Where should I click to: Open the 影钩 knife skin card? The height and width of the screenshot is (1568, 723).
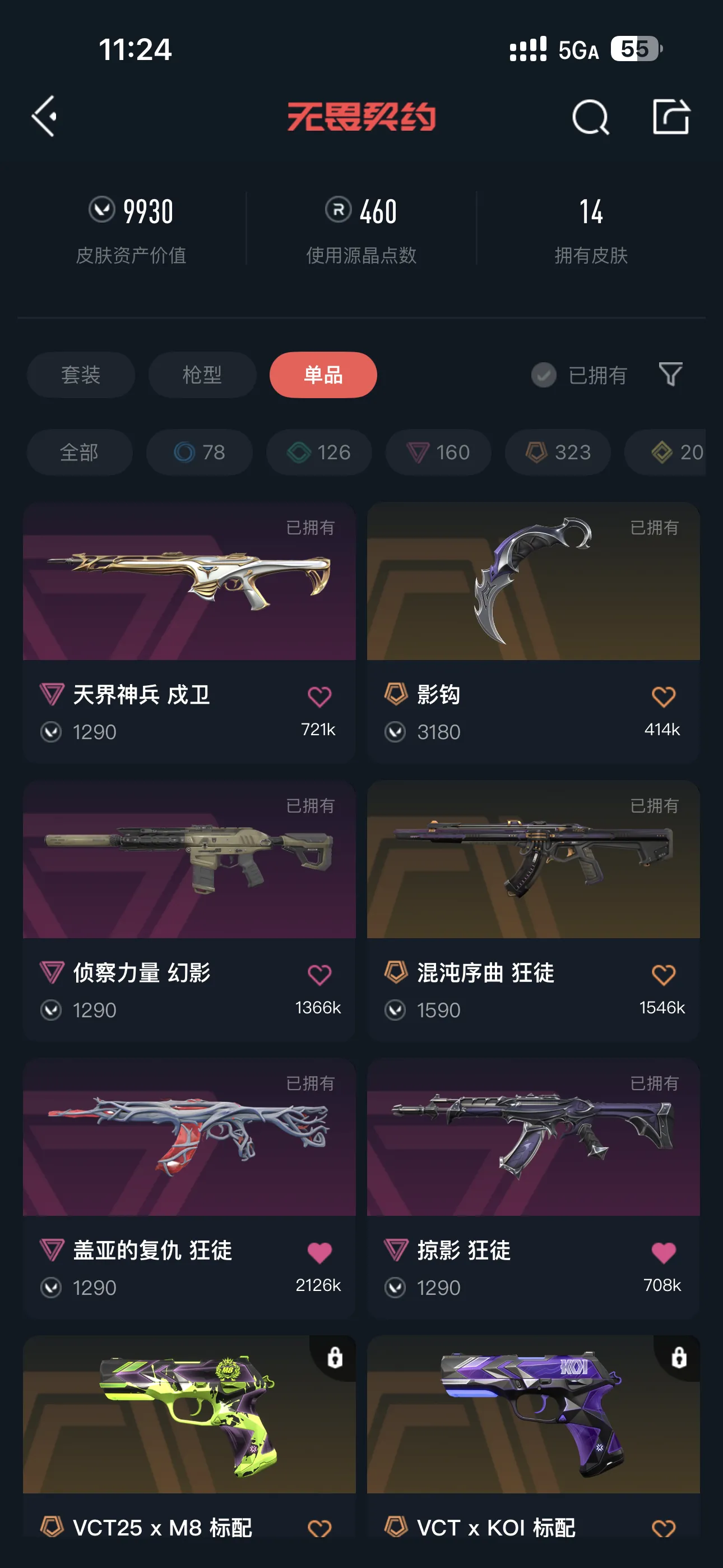pyautogui.click(x=533, y=631)
